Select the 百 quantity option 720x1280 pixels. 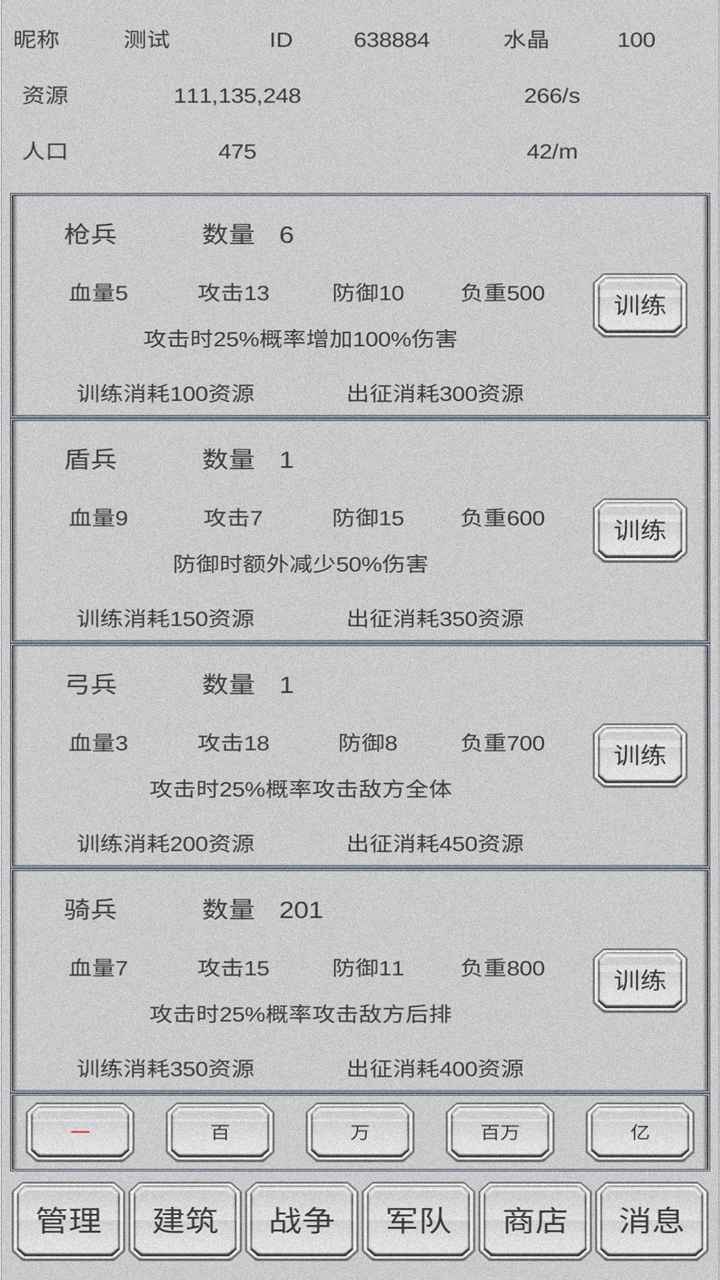tap(219, 1131)
